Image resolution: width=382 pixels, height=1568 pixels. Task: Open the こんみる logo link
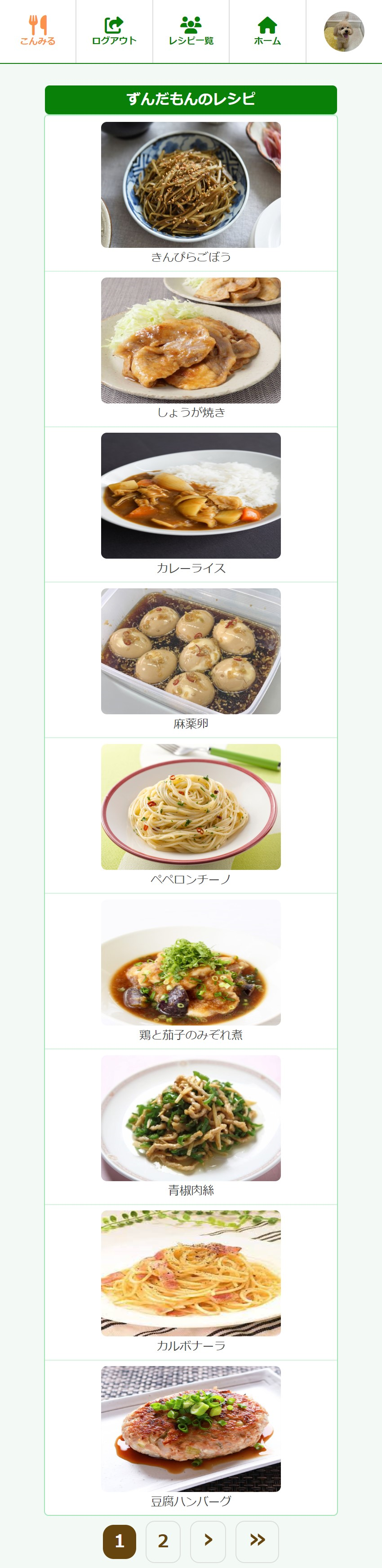[38, 31]
